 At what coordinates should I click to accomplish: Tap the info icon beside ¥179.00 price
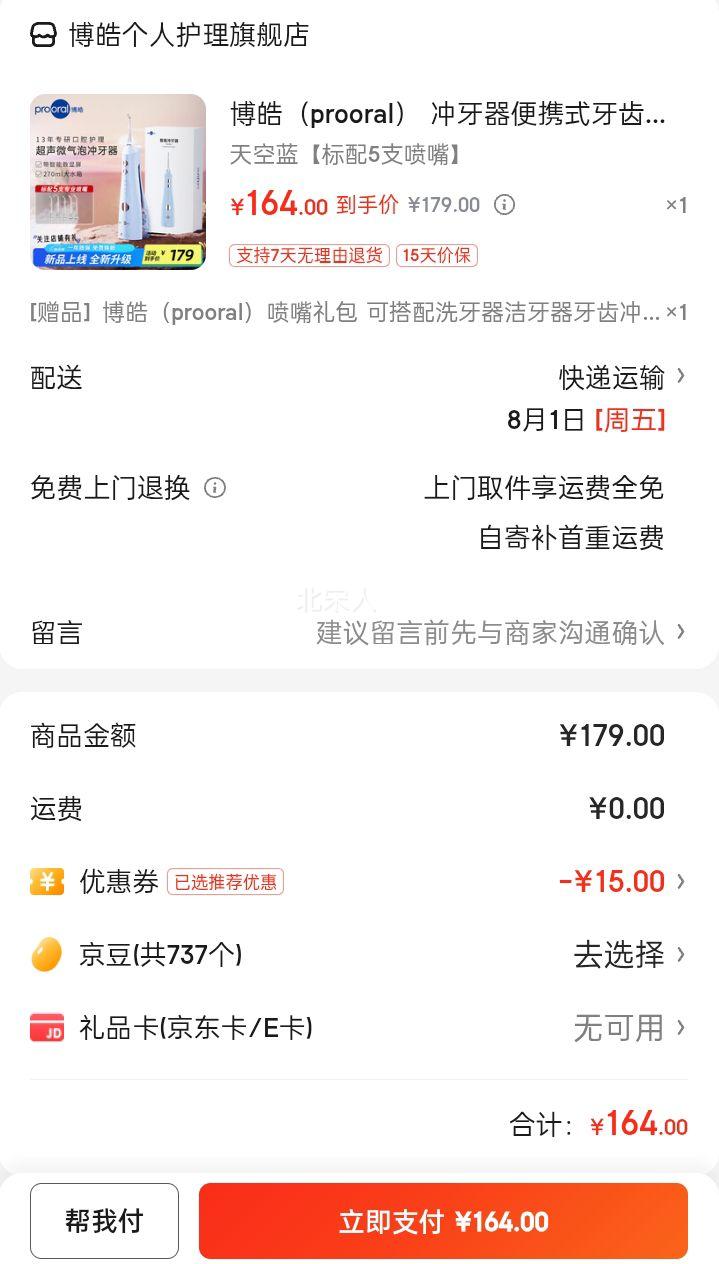click(x=505, y=205)
